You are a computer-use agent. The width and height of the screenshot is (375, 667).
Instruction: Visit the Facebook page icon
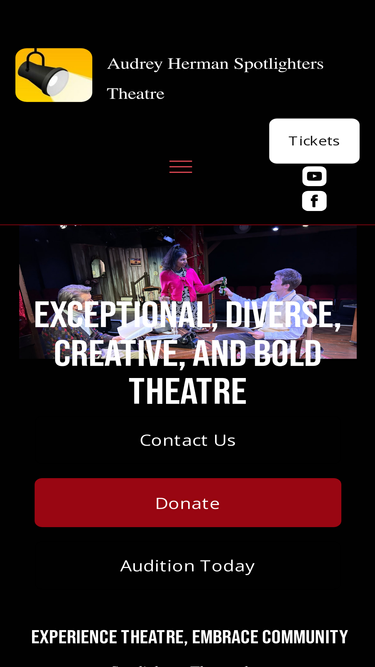point(314,201)
